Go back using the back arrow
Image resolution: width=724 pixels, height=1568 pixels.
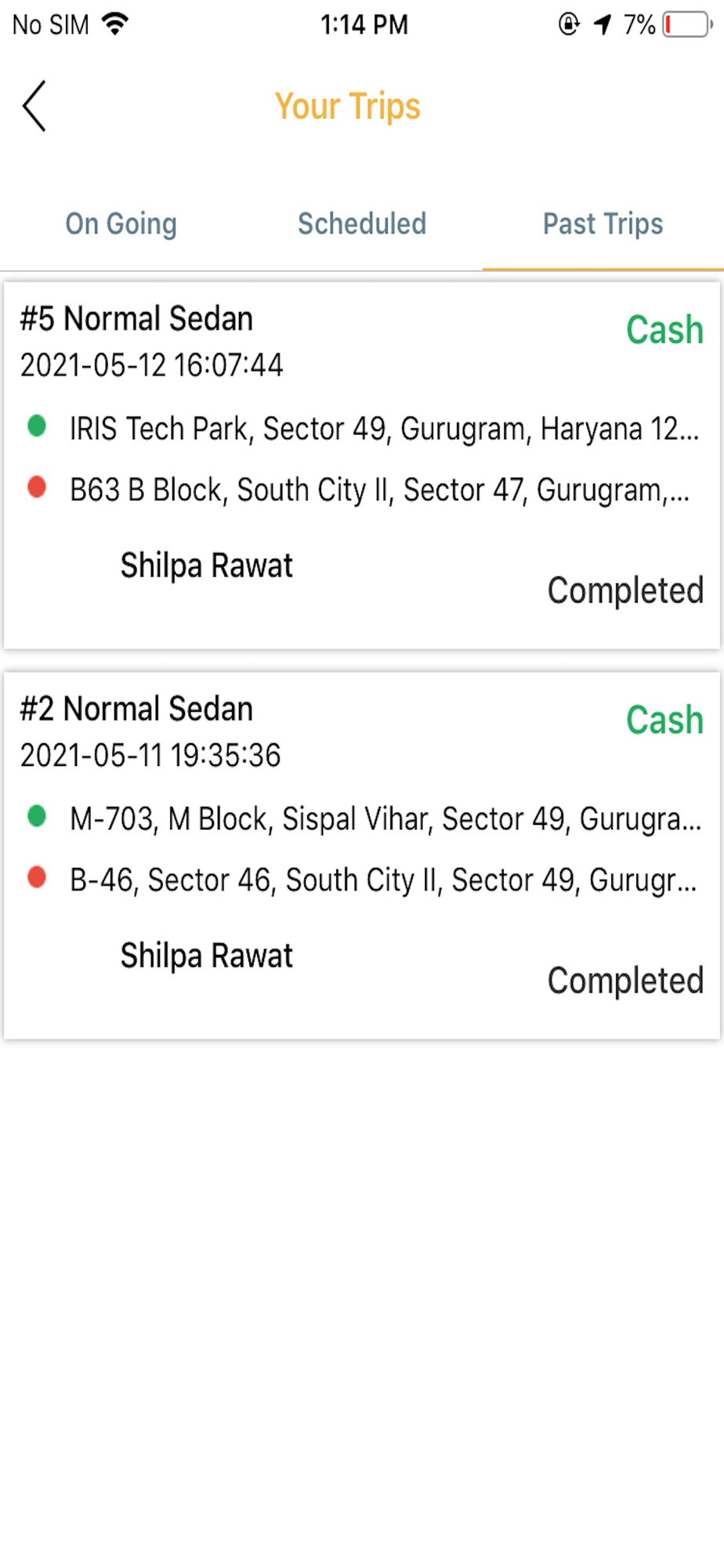[x=34, y=106]
